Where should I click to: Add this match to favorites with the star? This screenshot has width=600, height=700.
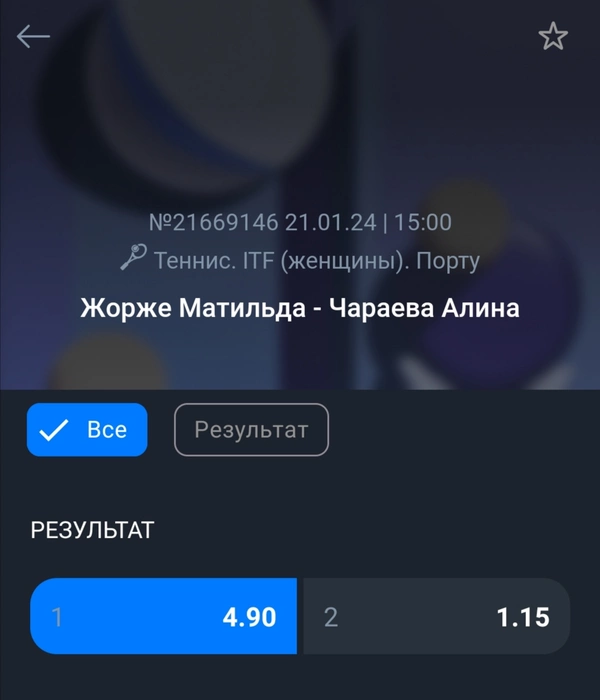coord(552,37)
